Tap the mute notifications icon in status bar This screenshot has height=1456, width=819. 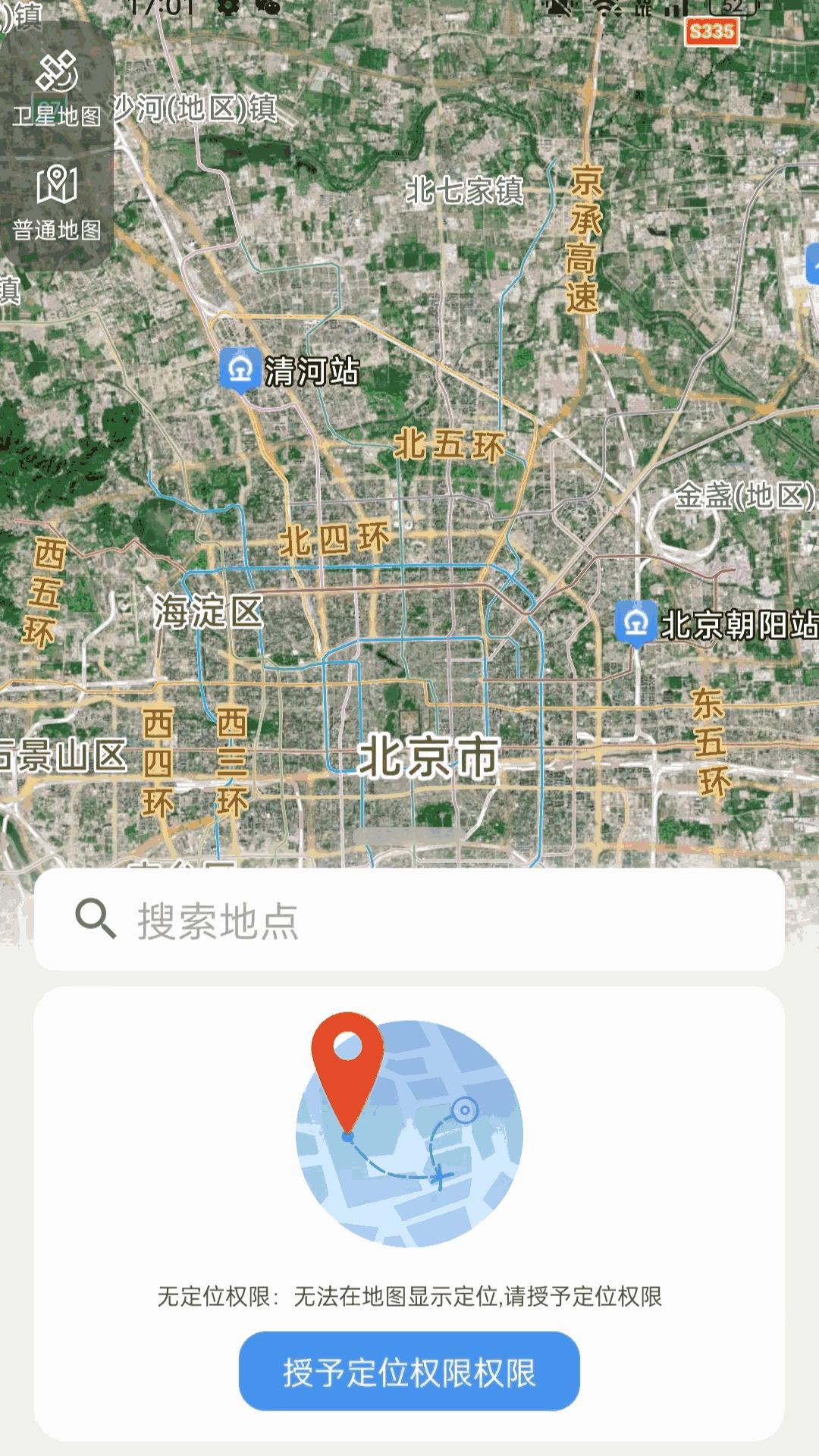point(560,8)
